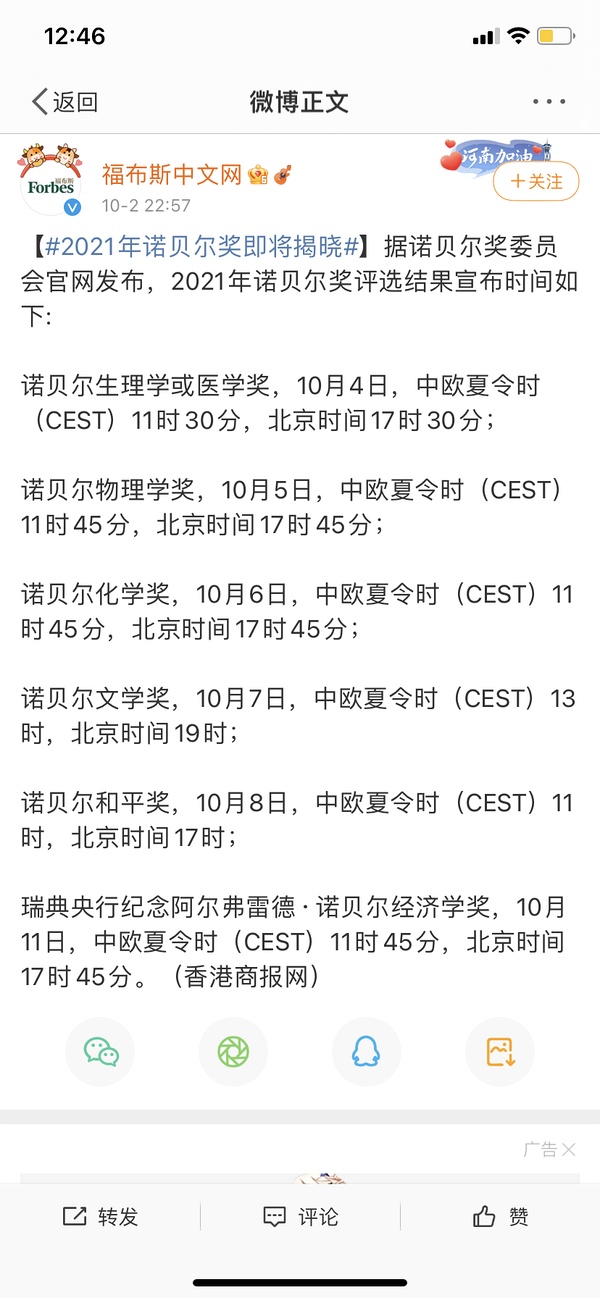Image resolution: width=600 pixels, height=1298 pixels.
Task: Go back using the 返回 button
Action: [64, 102]
